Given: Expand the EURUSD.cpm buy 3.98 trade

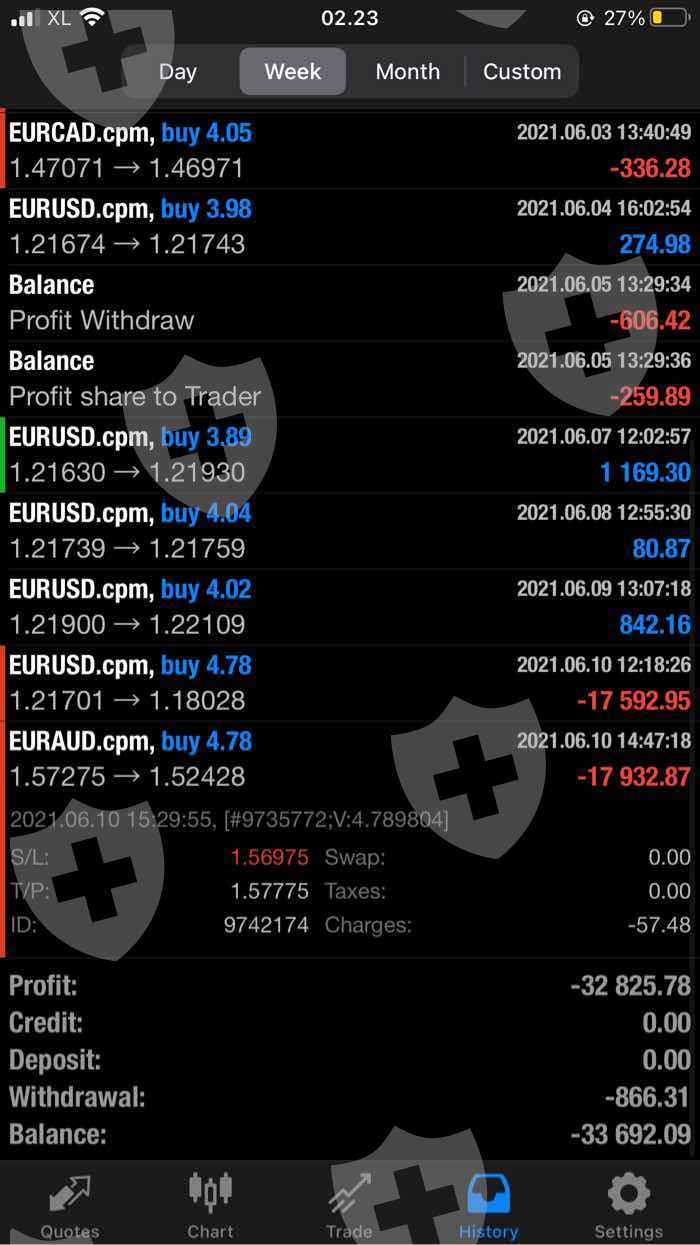Looking at the screenshot, I should coord(350,226).
